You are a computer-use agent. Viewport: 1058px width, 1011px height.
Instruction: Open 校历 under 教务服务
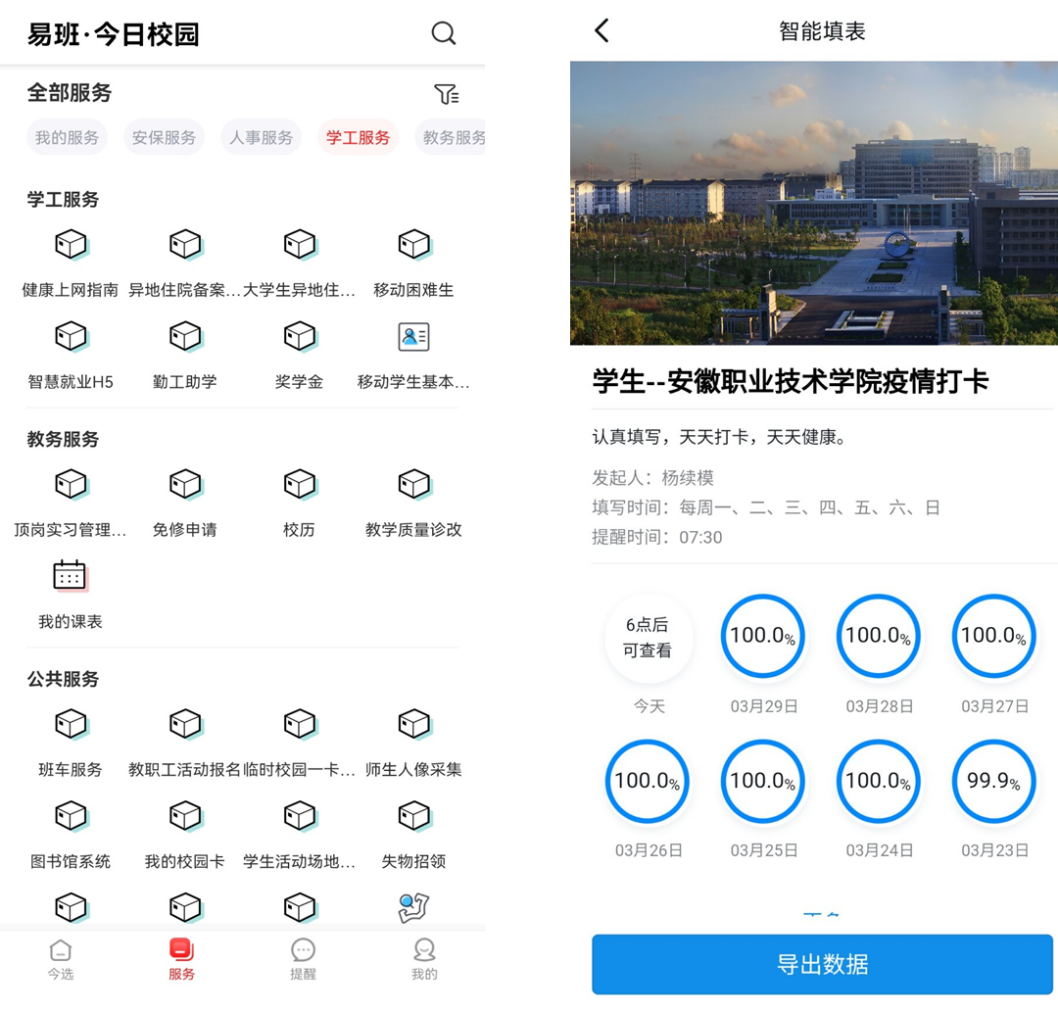click(x=299, y=500)
